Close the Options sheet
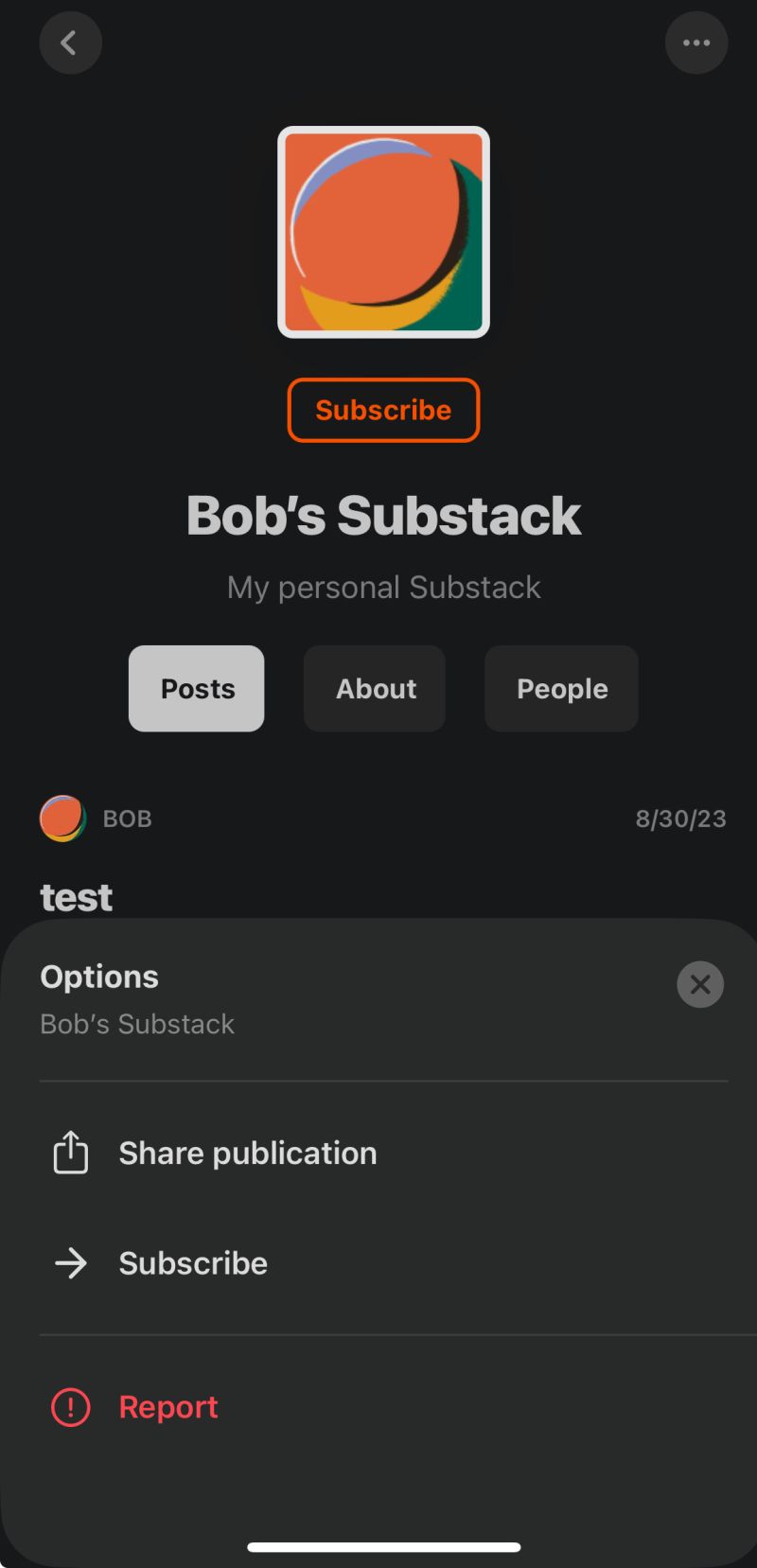This screenshot has width=757, height=1568. point(700,984)
